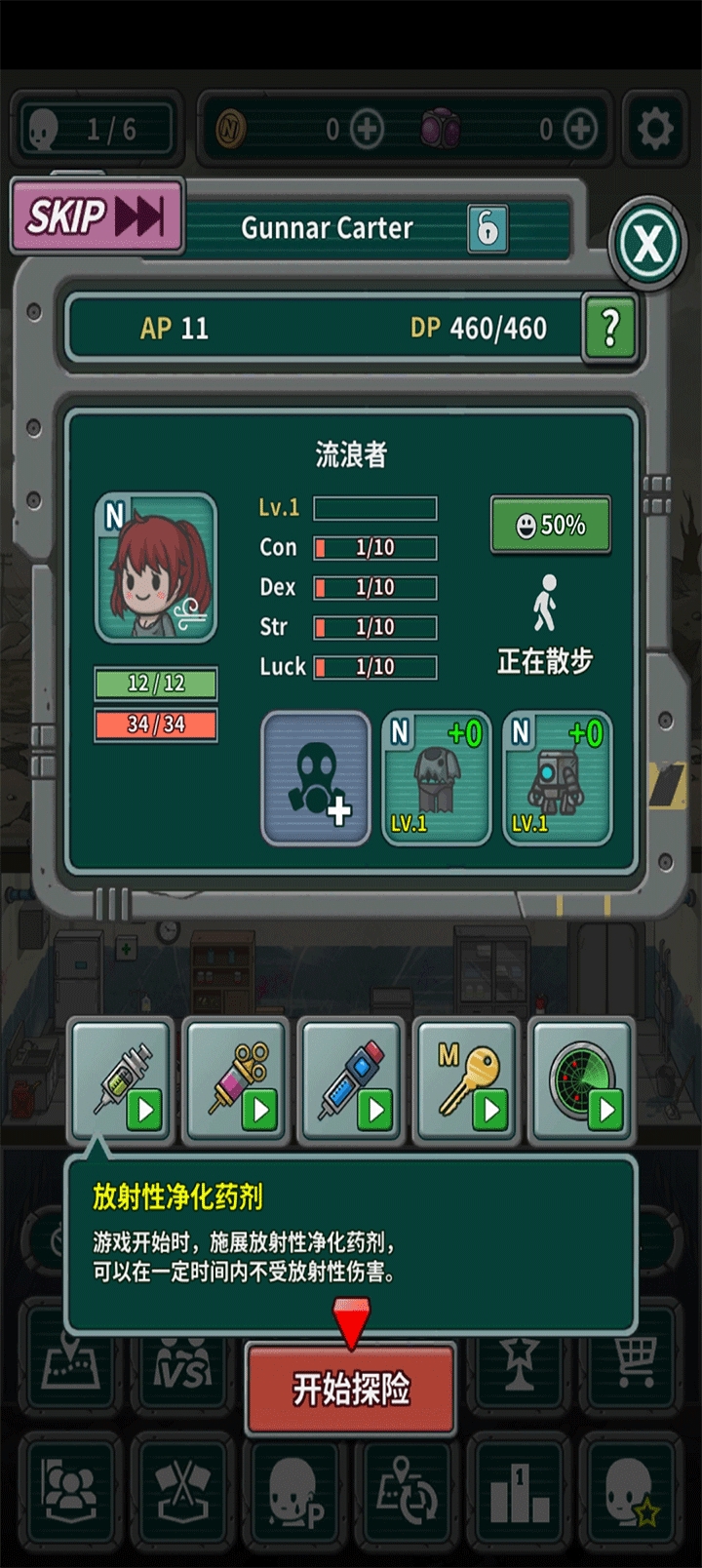Open the green question mark help
This screenshot has width=702, height=1568.
(609, 328)
